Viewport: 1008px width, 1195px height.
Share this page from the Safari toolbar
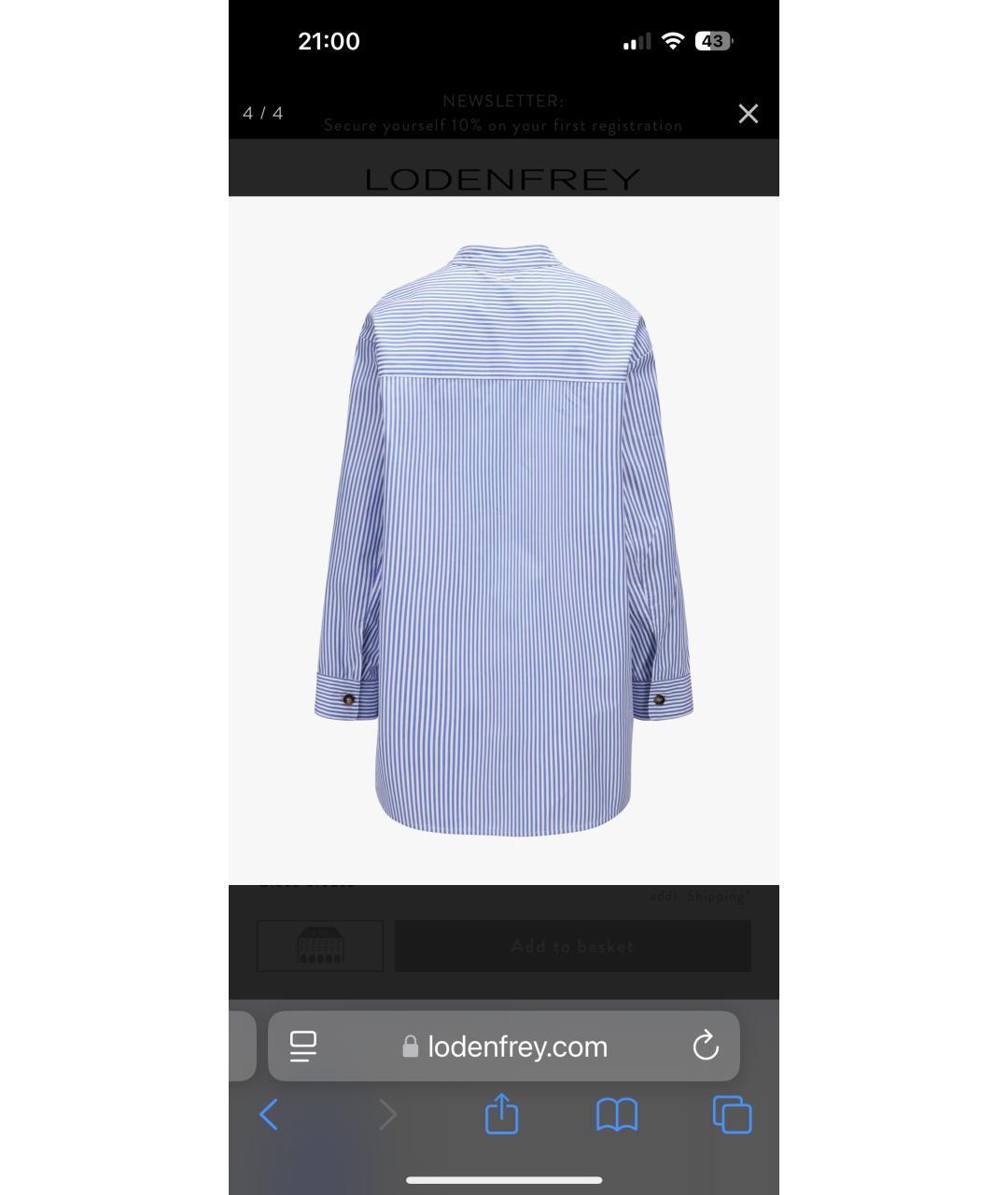(x=501, y=1115)
